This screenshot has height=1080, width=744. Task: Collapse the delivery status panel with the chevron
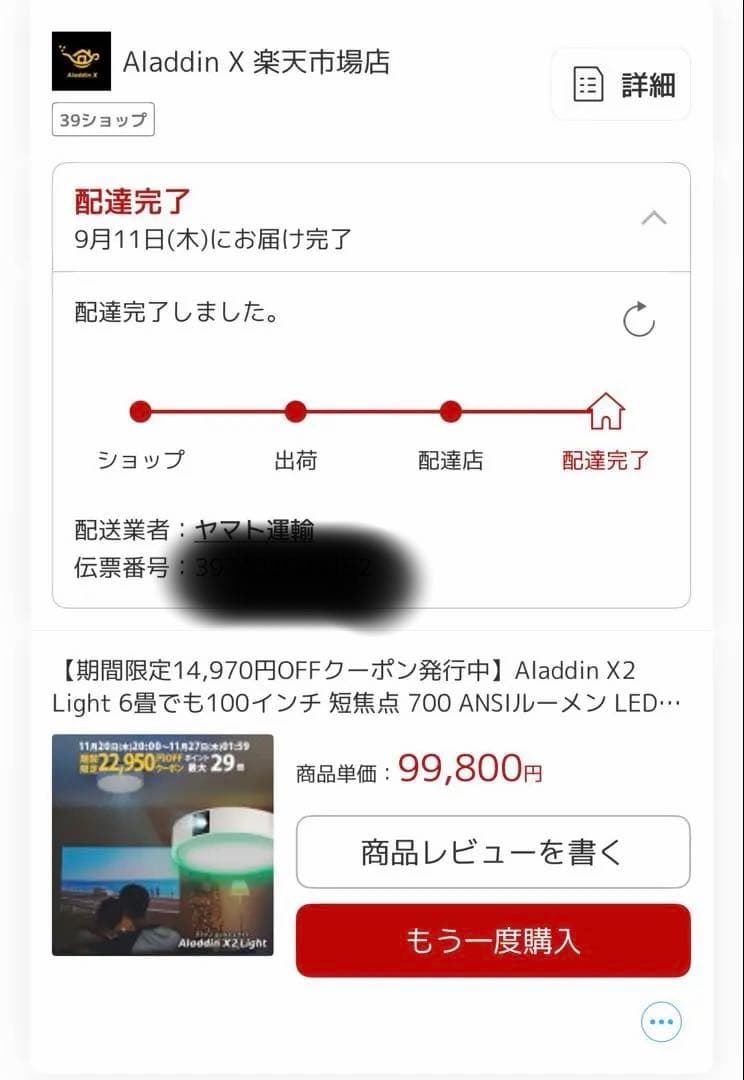click(x=654, y=218)
